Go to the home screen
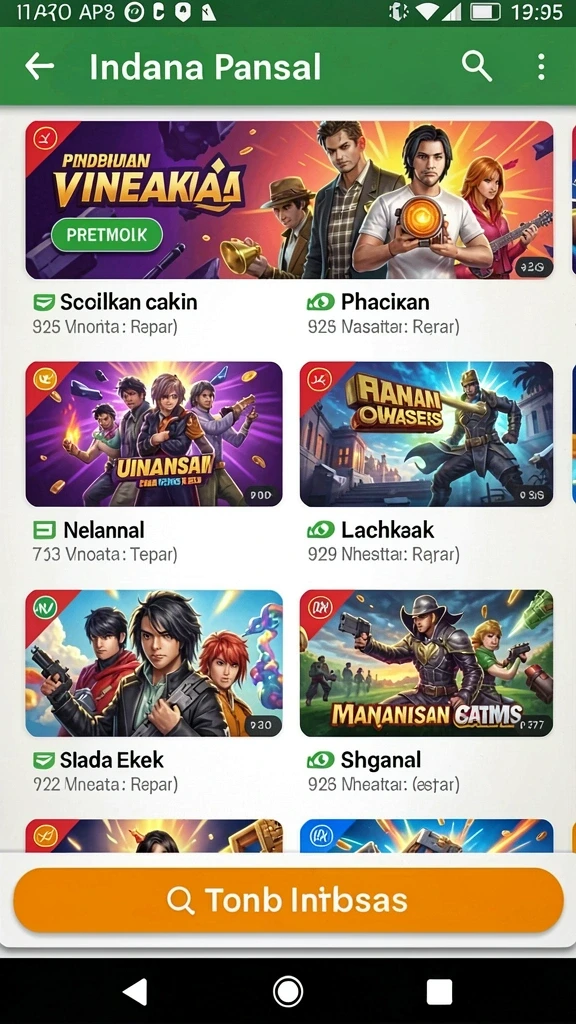 tap(288, 992)
